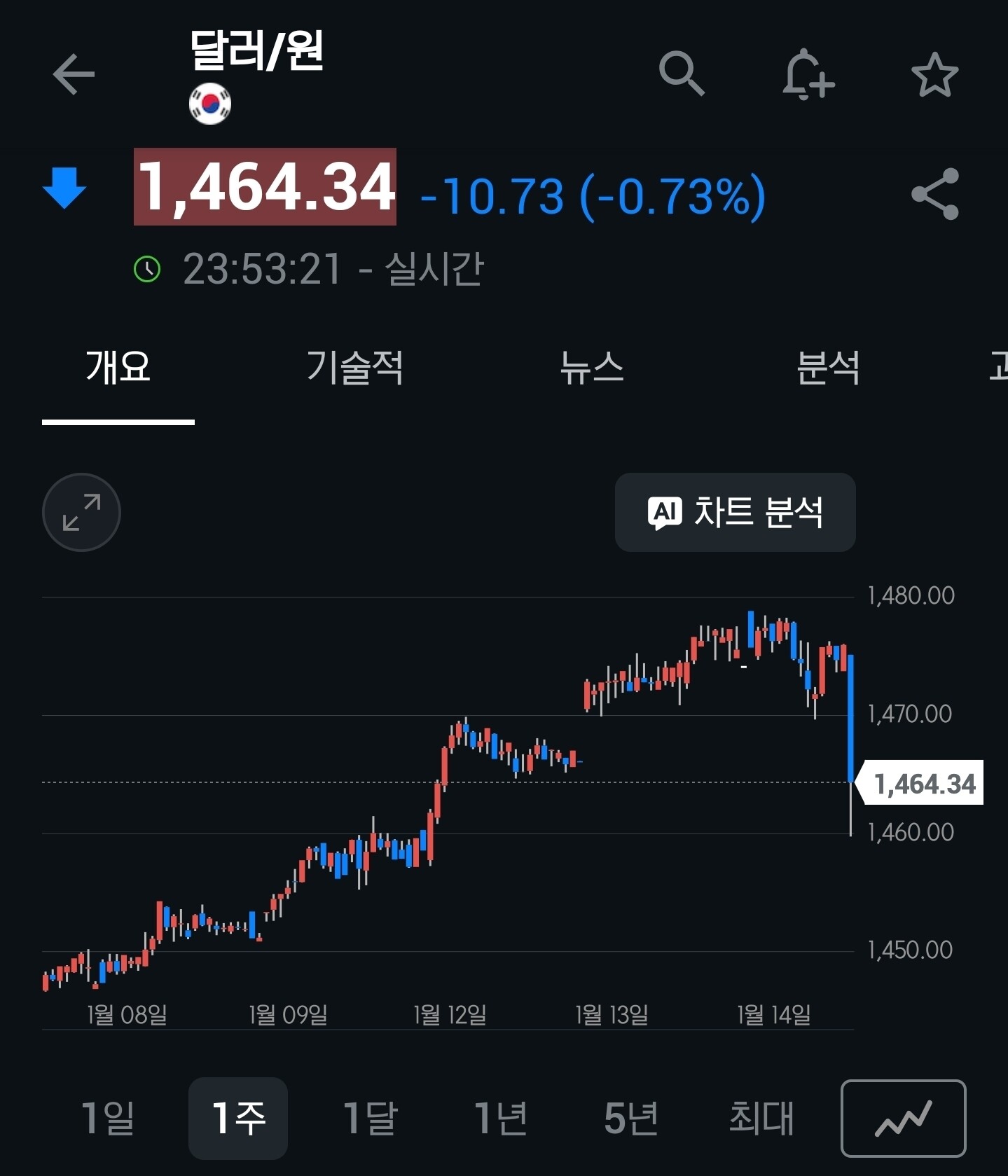The height and width of the screenshot is (1176, 1008).
Task: Switch to the 분석 tab
Action: point(828,367)
